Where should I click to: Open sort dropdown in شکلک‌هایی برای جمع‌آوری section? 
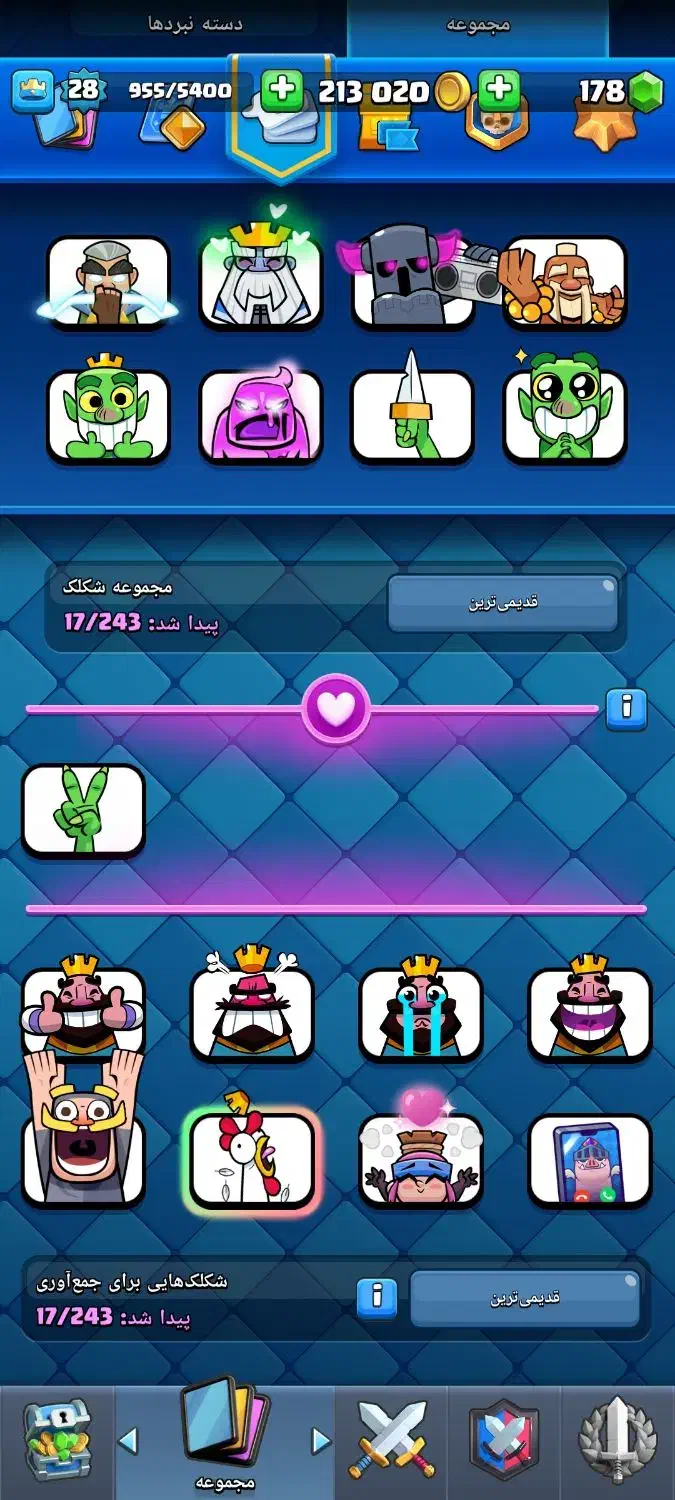[x=524, y=1298]
